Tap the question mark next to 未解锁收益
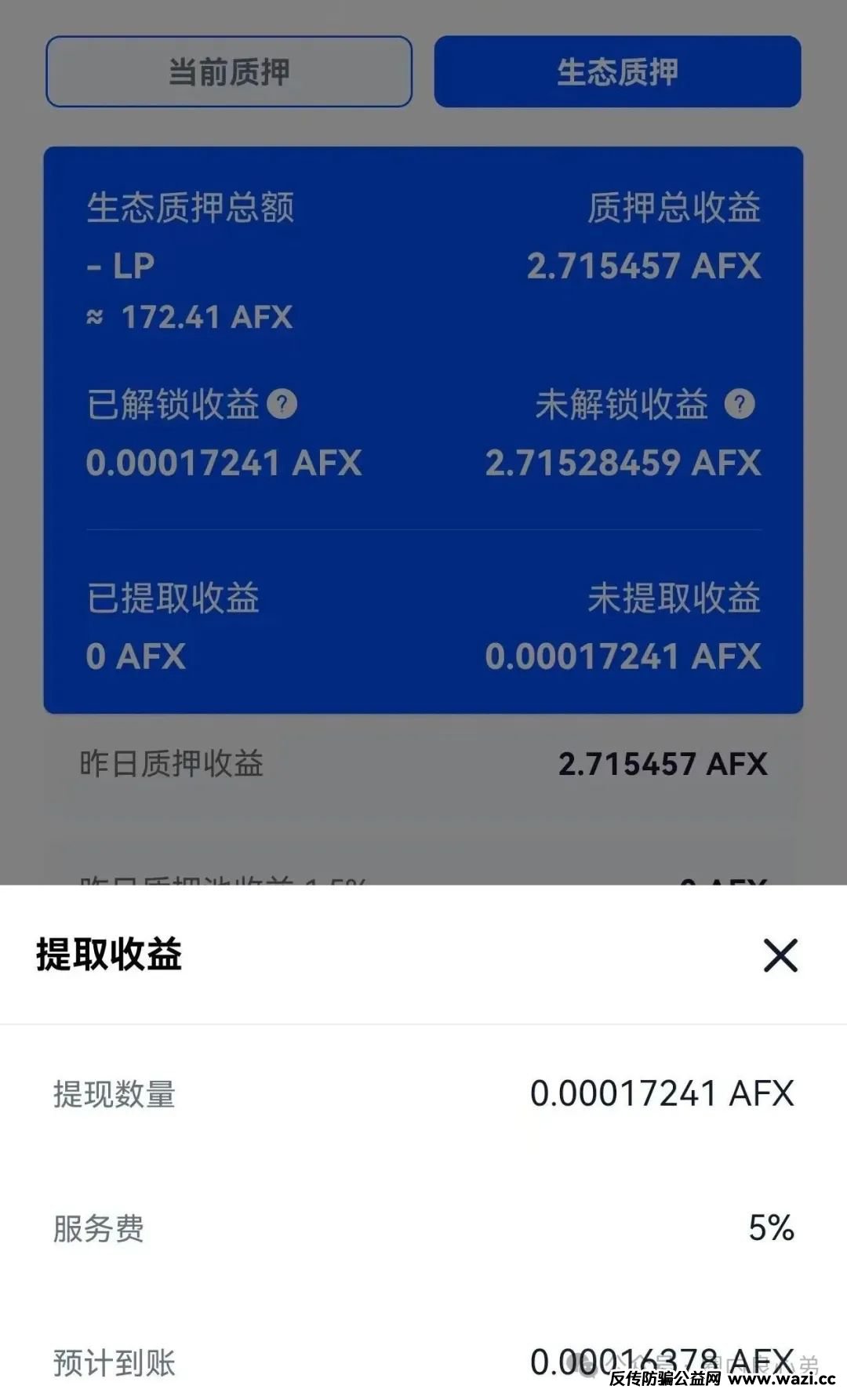This screenshot has width=847, height=1400. [739, 405]
